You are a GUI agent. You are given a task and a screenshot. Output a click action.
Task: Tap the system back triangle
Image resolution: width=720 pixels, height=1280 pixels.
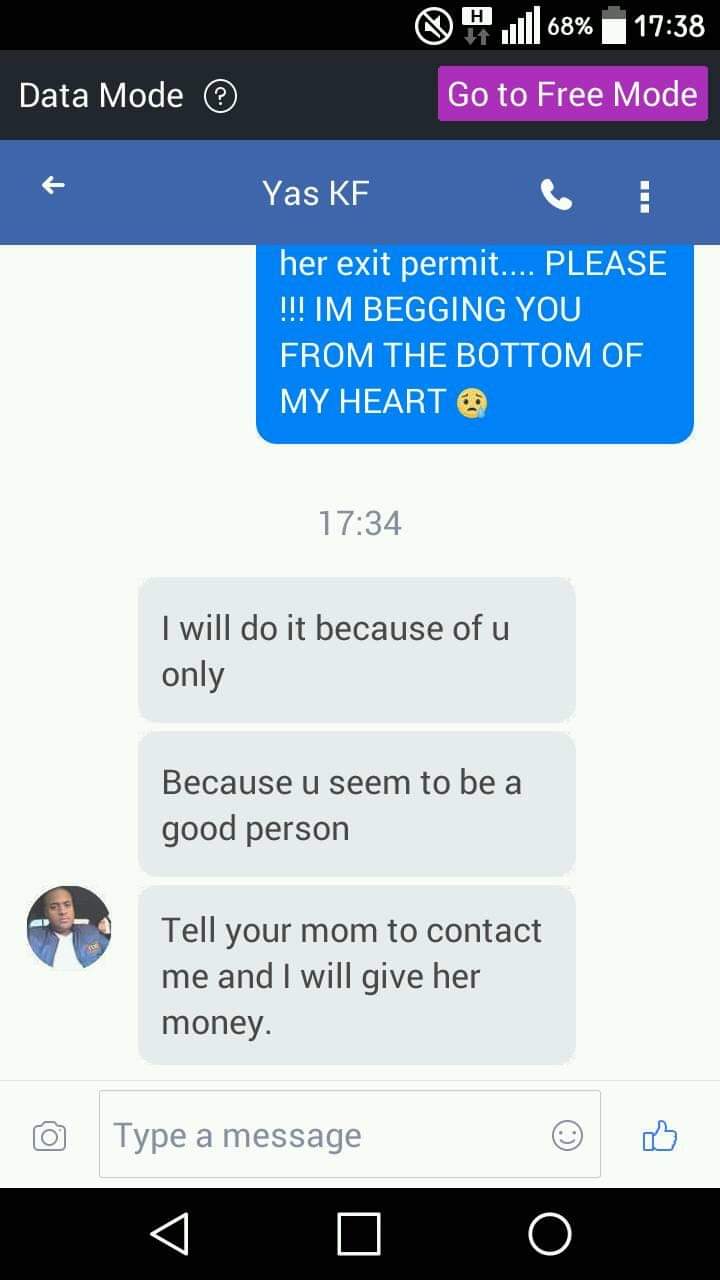pyautogui.click(x=169, y=1233)
